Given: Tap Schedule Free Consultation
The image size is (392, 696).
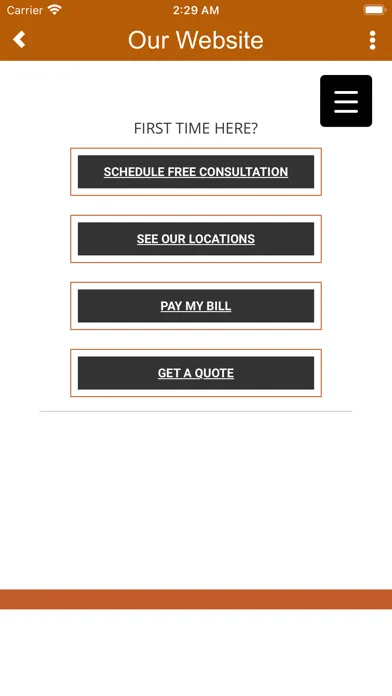Looking at the screenshot, I should pyautogui.click(x=196, y=172).
